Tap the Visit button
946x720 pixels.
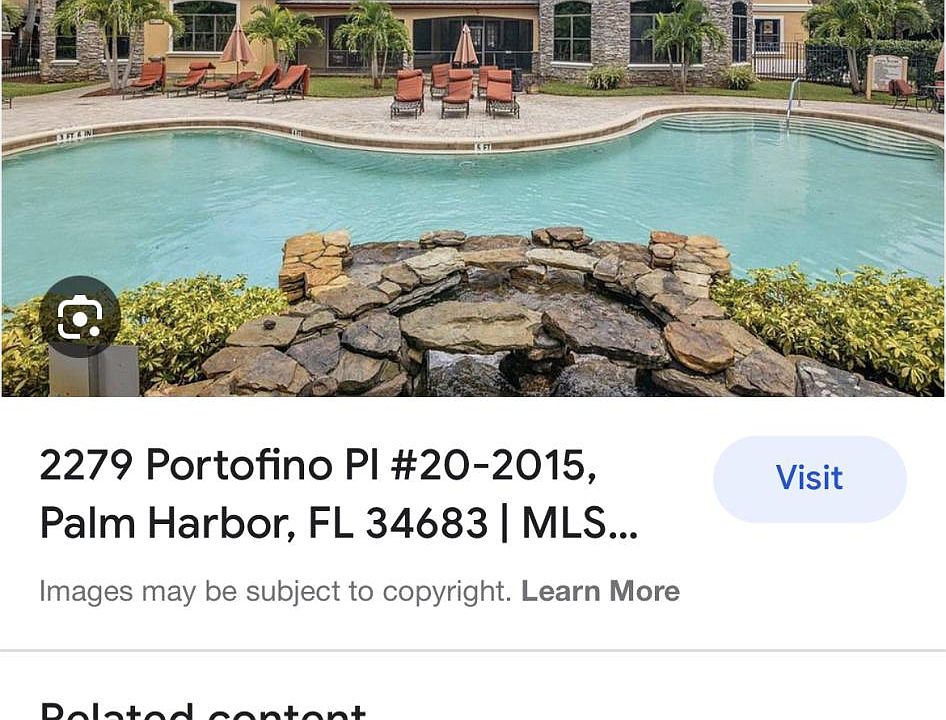click(x=809, y=478)
